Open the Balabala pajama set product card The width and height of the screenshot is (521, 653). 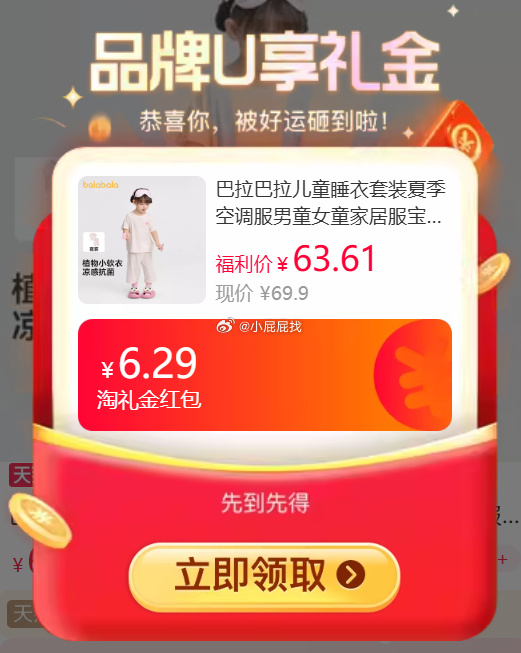tap(265, 240)
